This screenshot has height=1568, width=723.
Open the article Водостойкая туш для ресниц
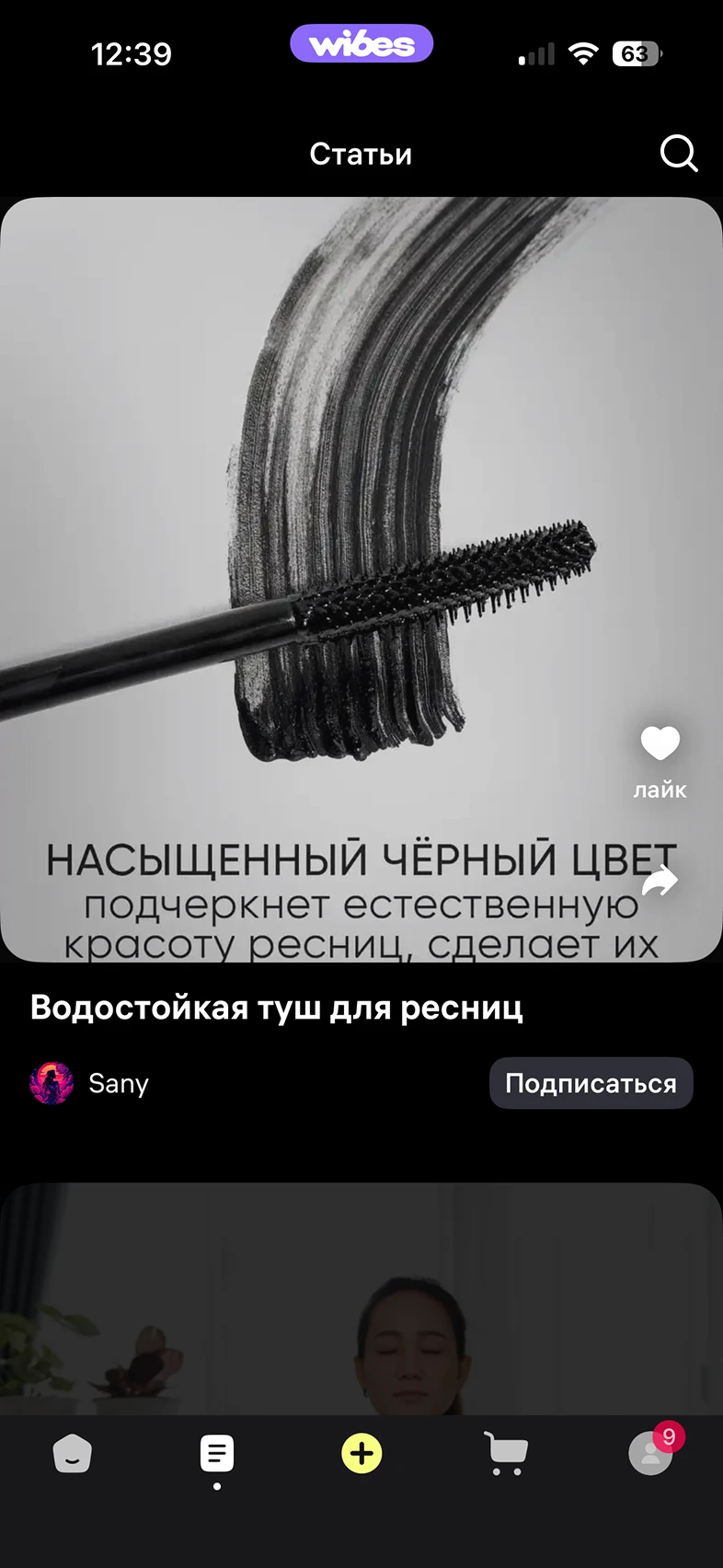(x=276, y=1009)
